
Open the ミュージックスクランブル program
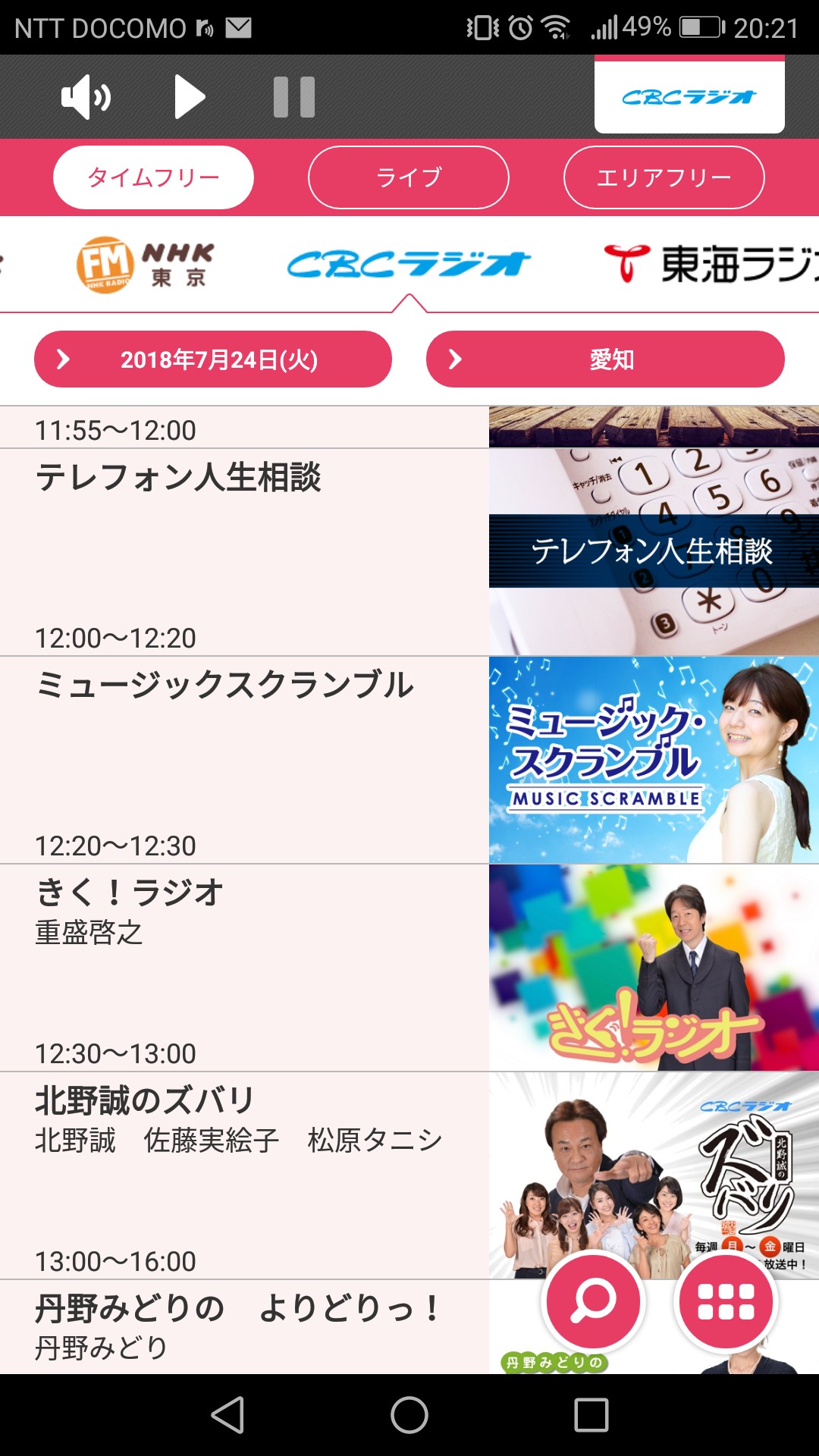point(243,739)
